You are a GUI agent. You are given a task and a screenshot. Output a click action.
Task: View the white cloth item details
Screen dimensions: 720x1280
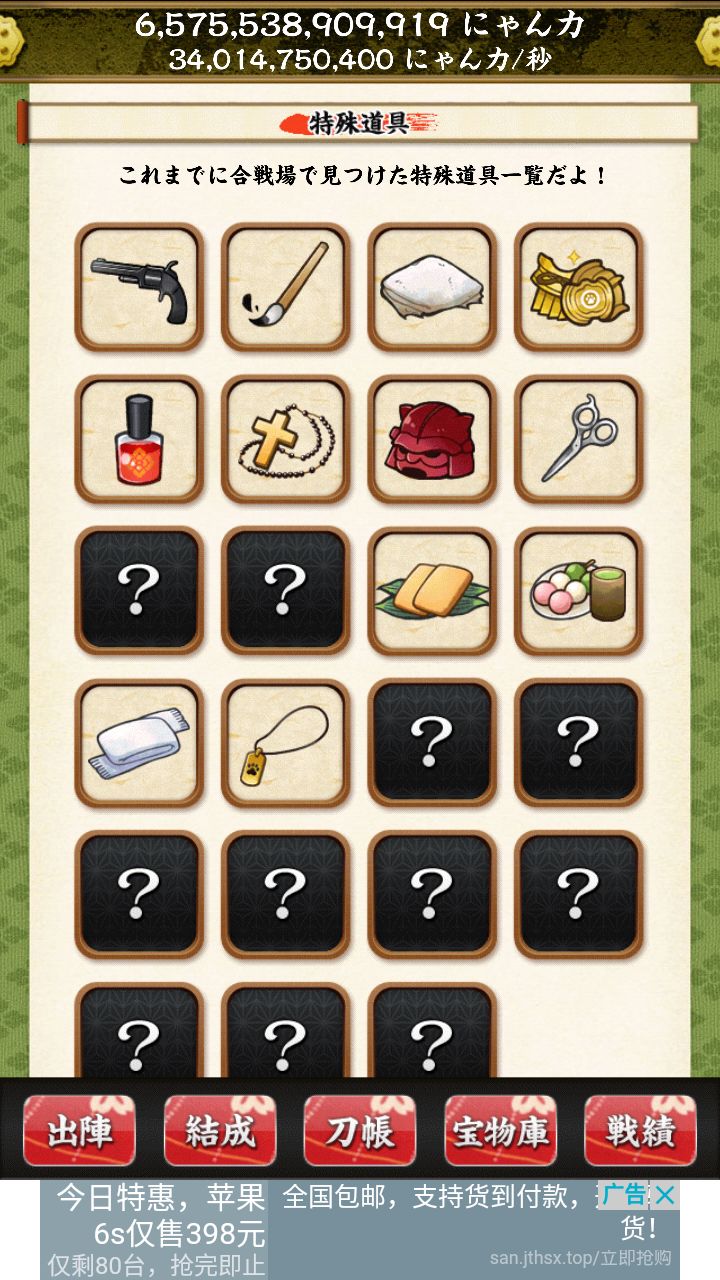click(x=432, y=287)
